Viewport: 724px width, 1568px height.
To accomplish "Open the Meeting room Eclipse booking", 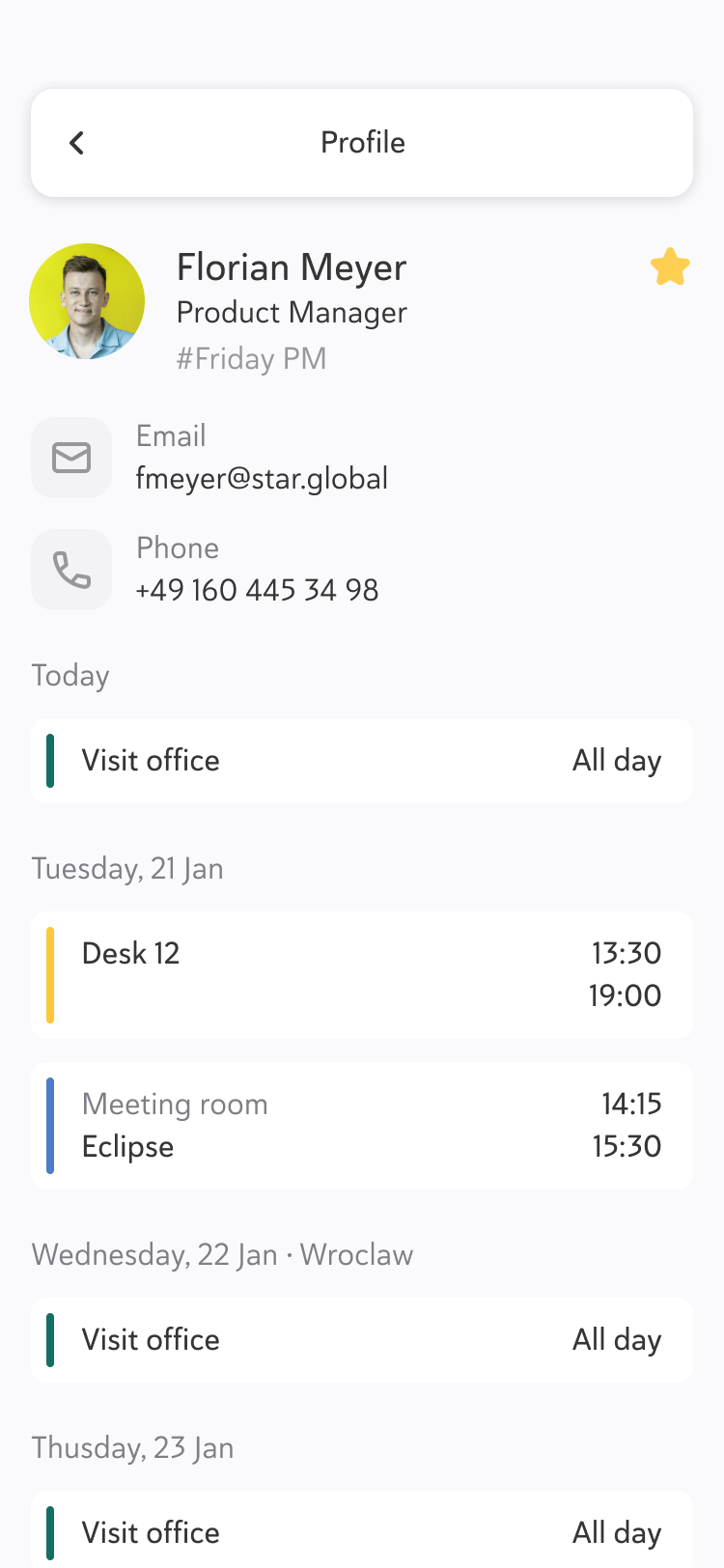I will (x=362, y=1126).
